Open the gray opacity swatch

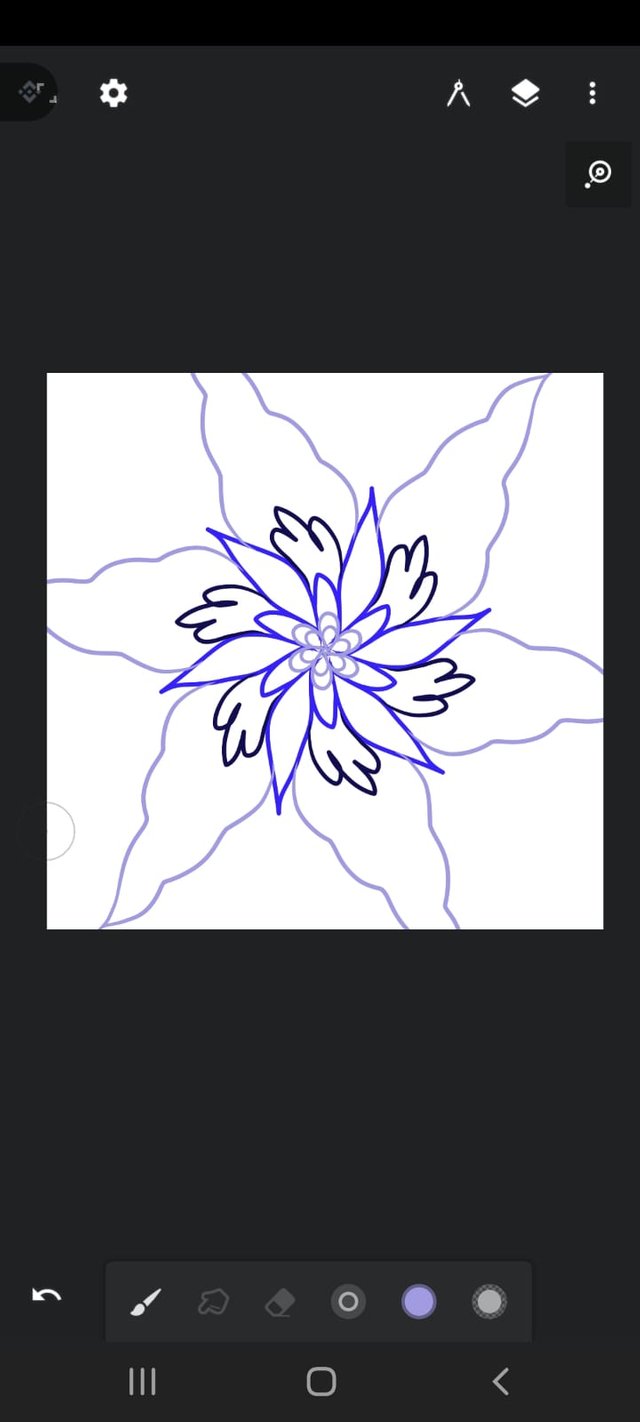point(488,1302)
